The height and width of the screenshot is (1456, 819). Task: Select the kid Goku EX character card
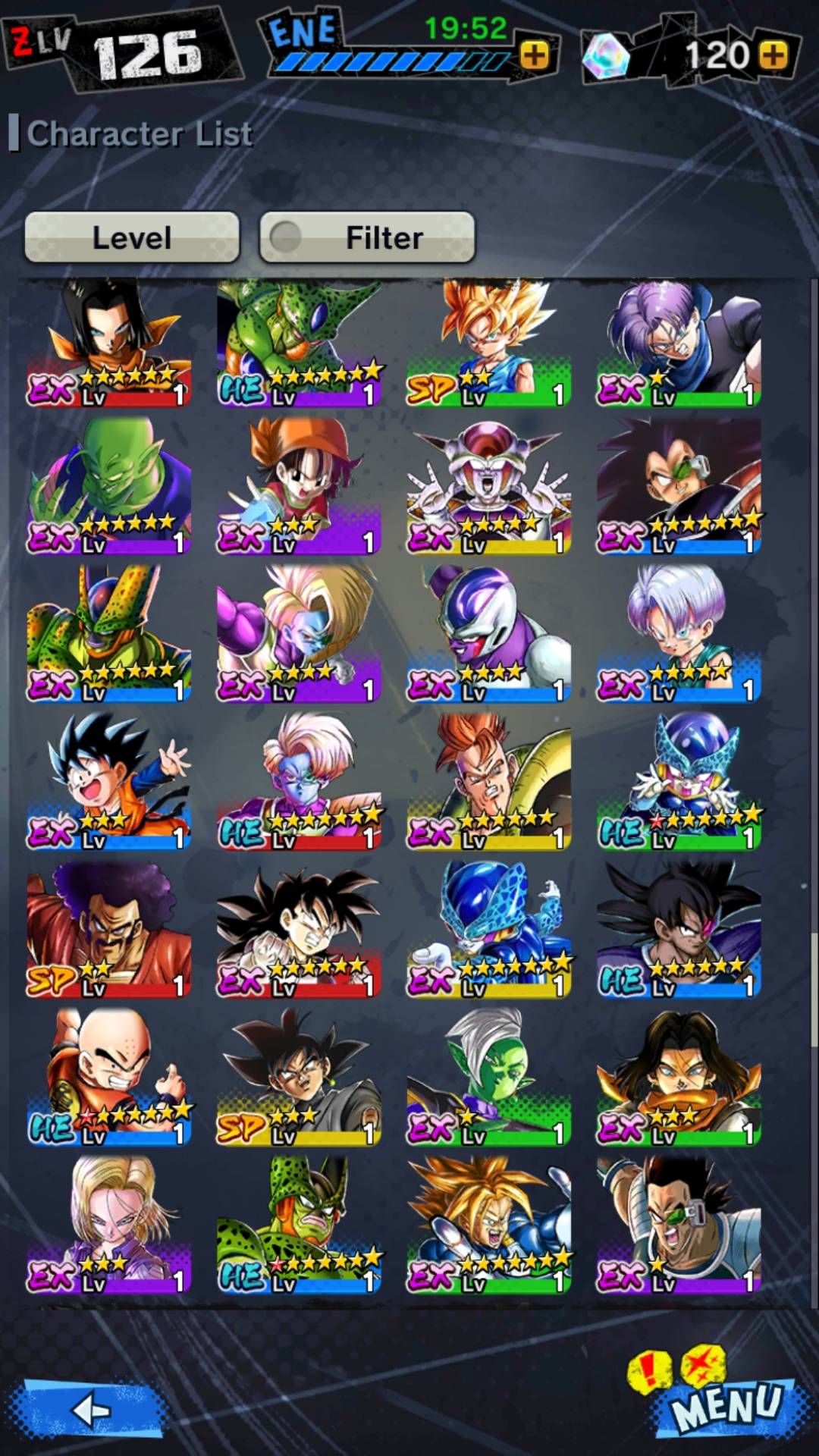[108, 781]
